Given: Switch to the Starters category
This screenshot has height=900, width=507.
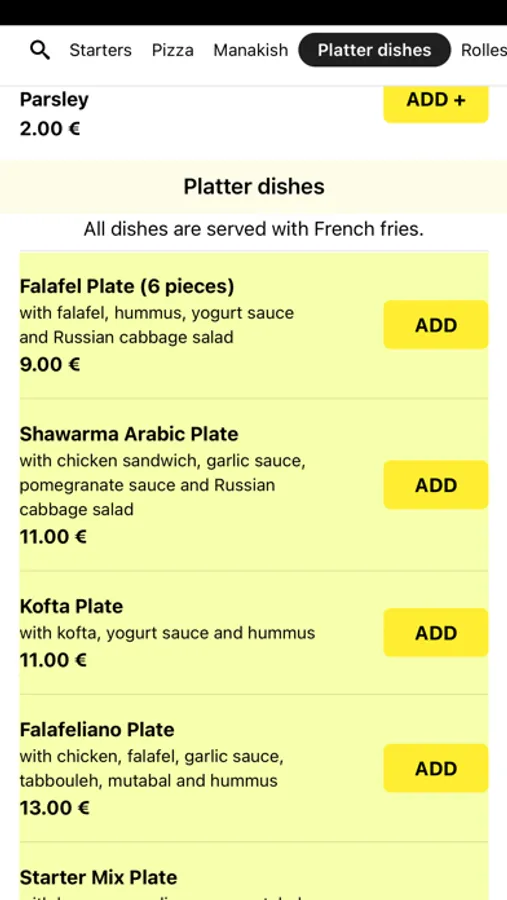Looking at the screenshot, I should click(x=100, y=50).
